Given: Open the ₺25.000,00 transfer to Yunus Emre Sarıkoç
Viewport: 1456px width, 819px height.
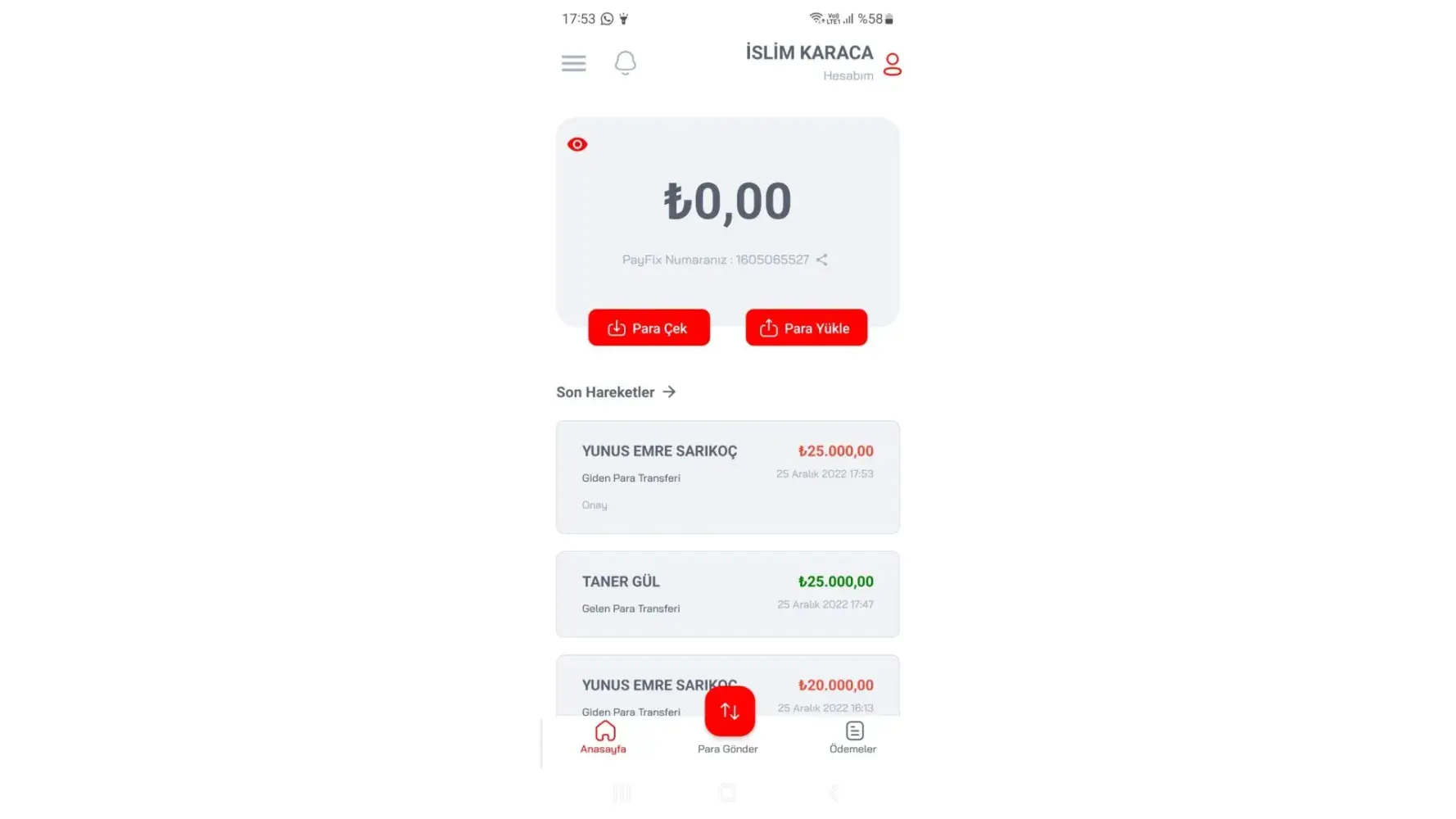Looking at the screenshot, I should [727, 477].
